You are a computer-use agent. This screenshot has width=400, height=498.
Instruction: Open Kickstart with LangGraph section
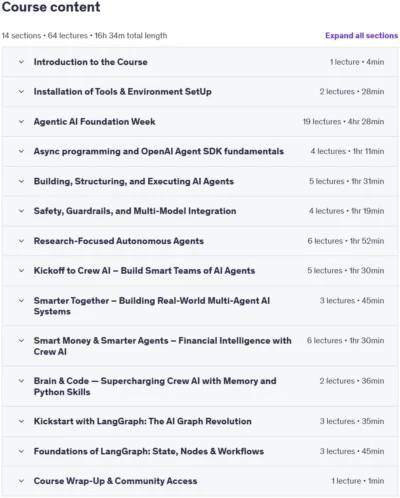click(200, 421)
